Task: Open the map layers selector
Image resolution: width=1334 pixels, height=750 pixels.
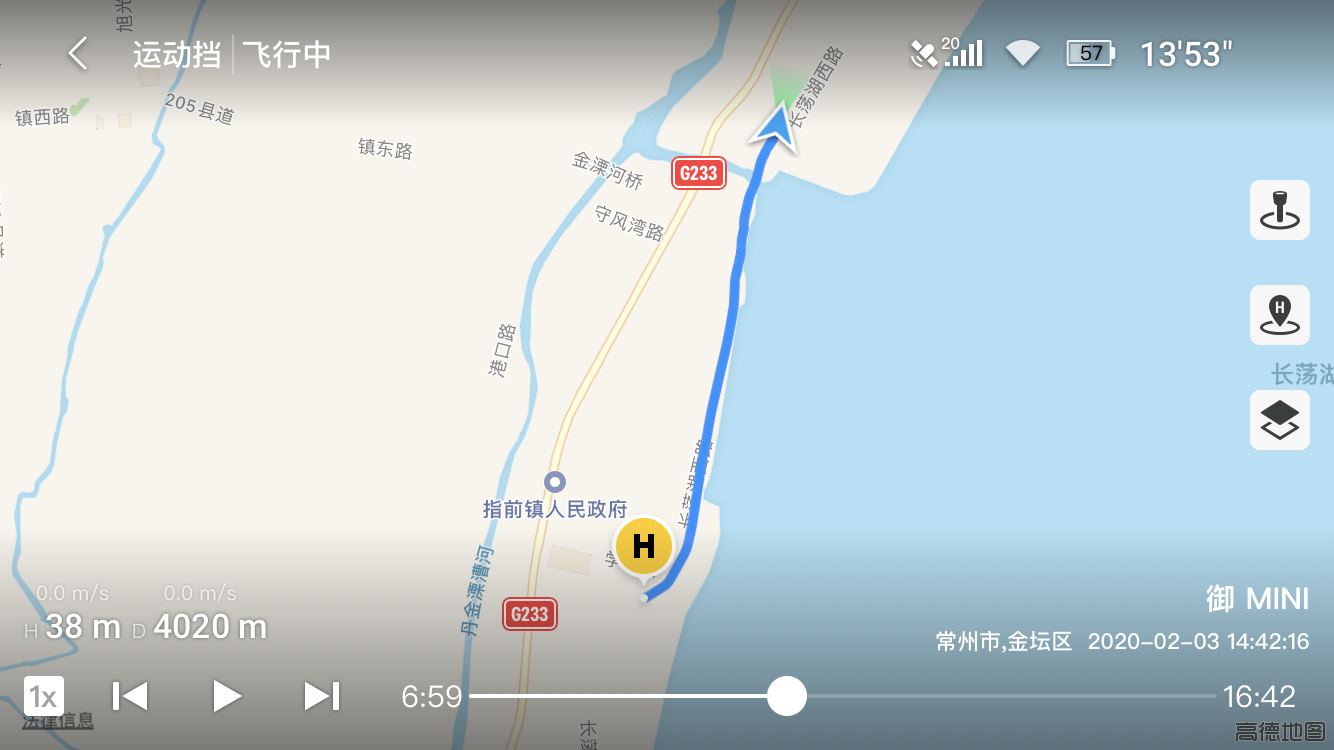Action: pos(1279,420)
